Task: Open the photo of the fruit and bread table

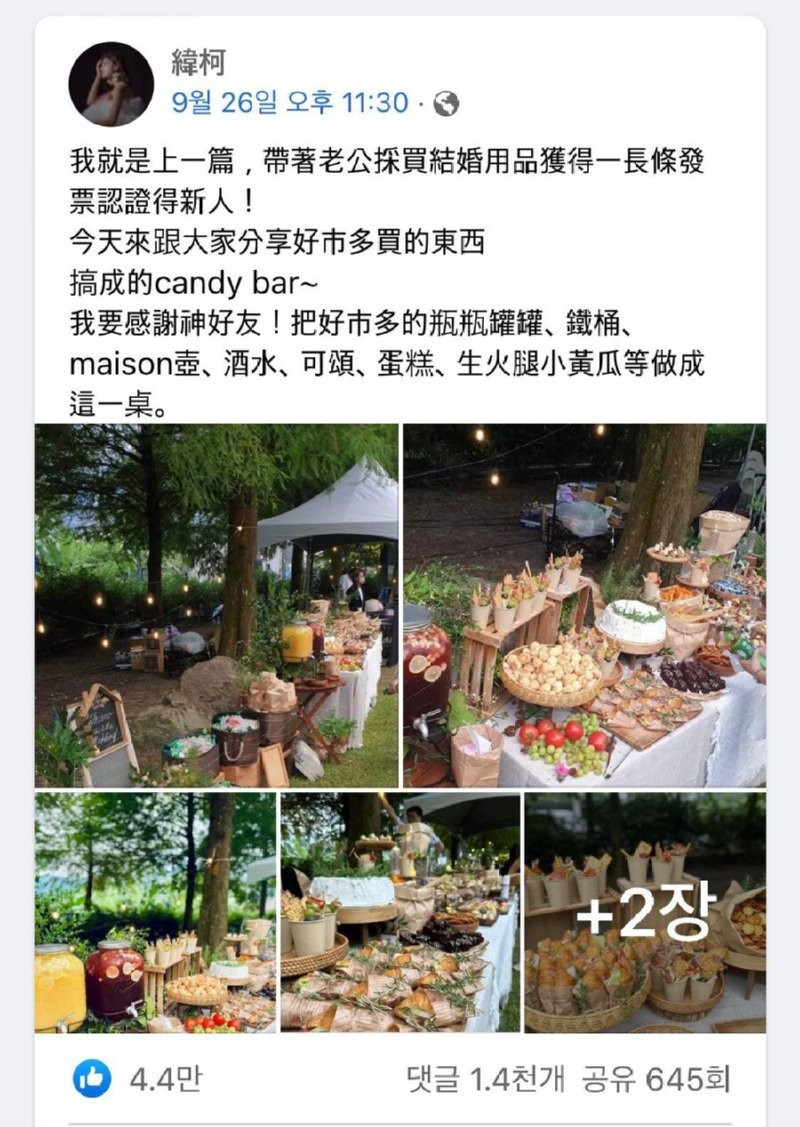Action: [x=584, y=605]
